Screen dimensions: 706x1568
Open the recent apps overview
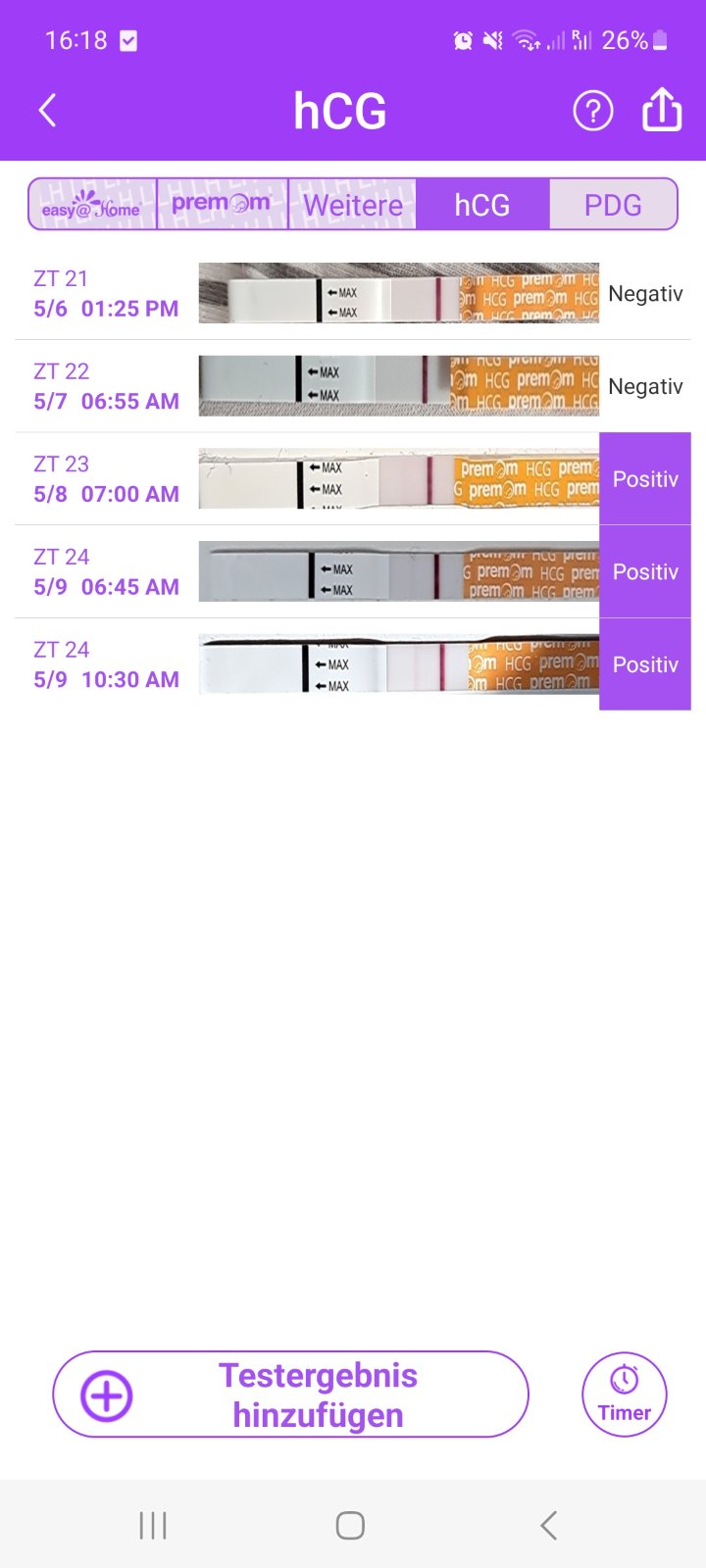coord(153,1525)
